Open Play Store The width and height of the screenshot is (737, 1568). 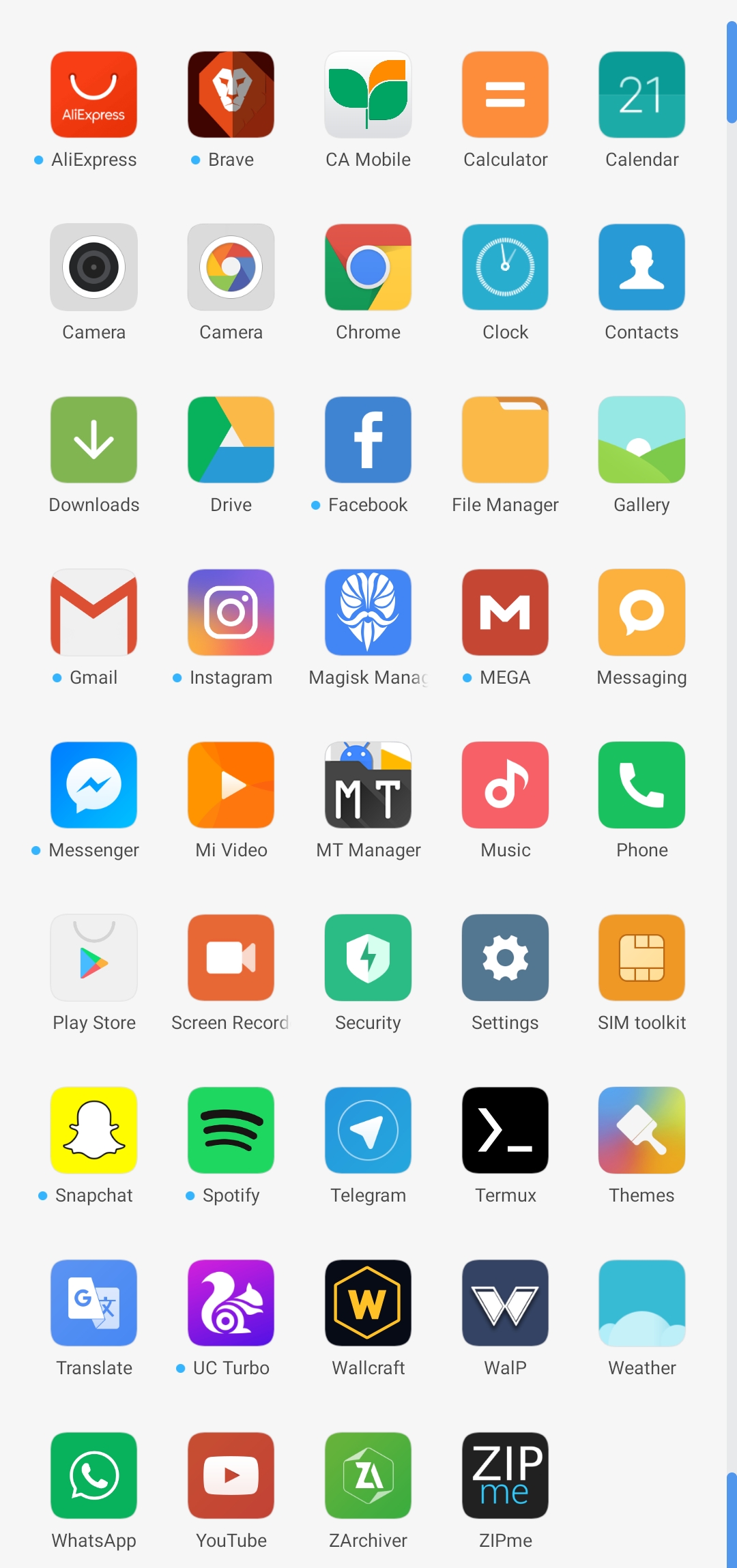coord(93,958)
